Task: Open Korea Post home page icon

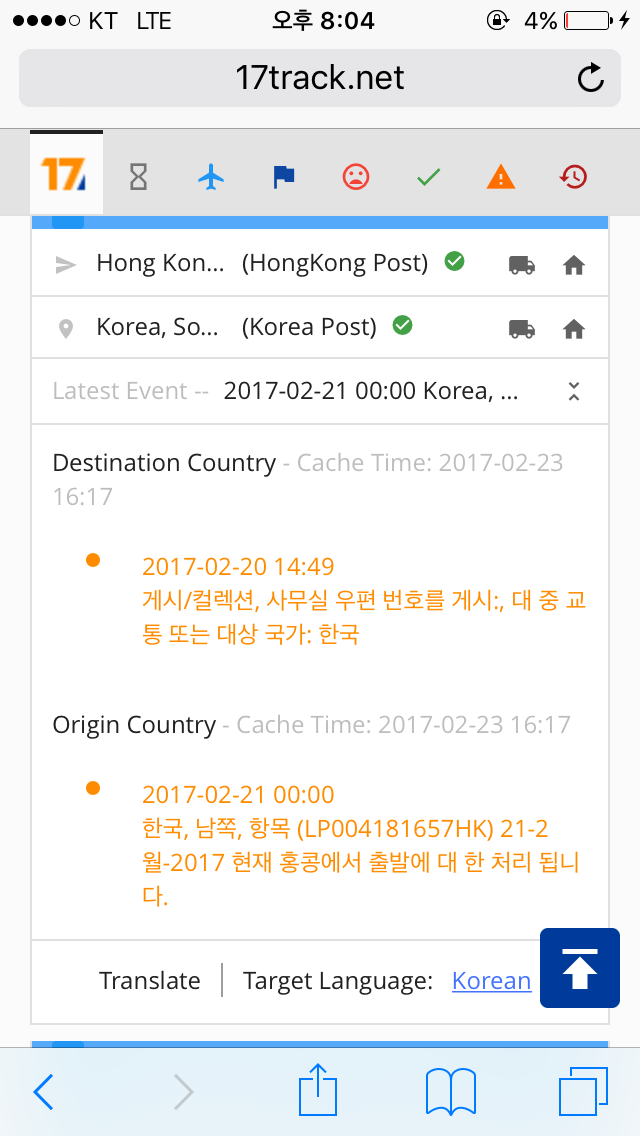Action: tap(573, 328)
